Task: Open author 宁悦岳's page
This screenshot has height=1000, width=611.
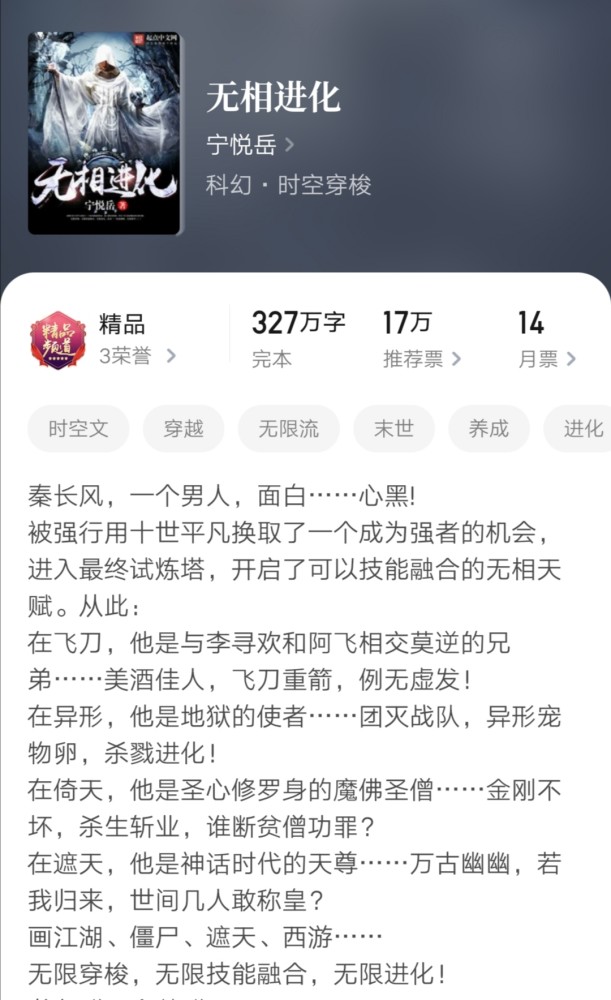Action: point(250,144)
